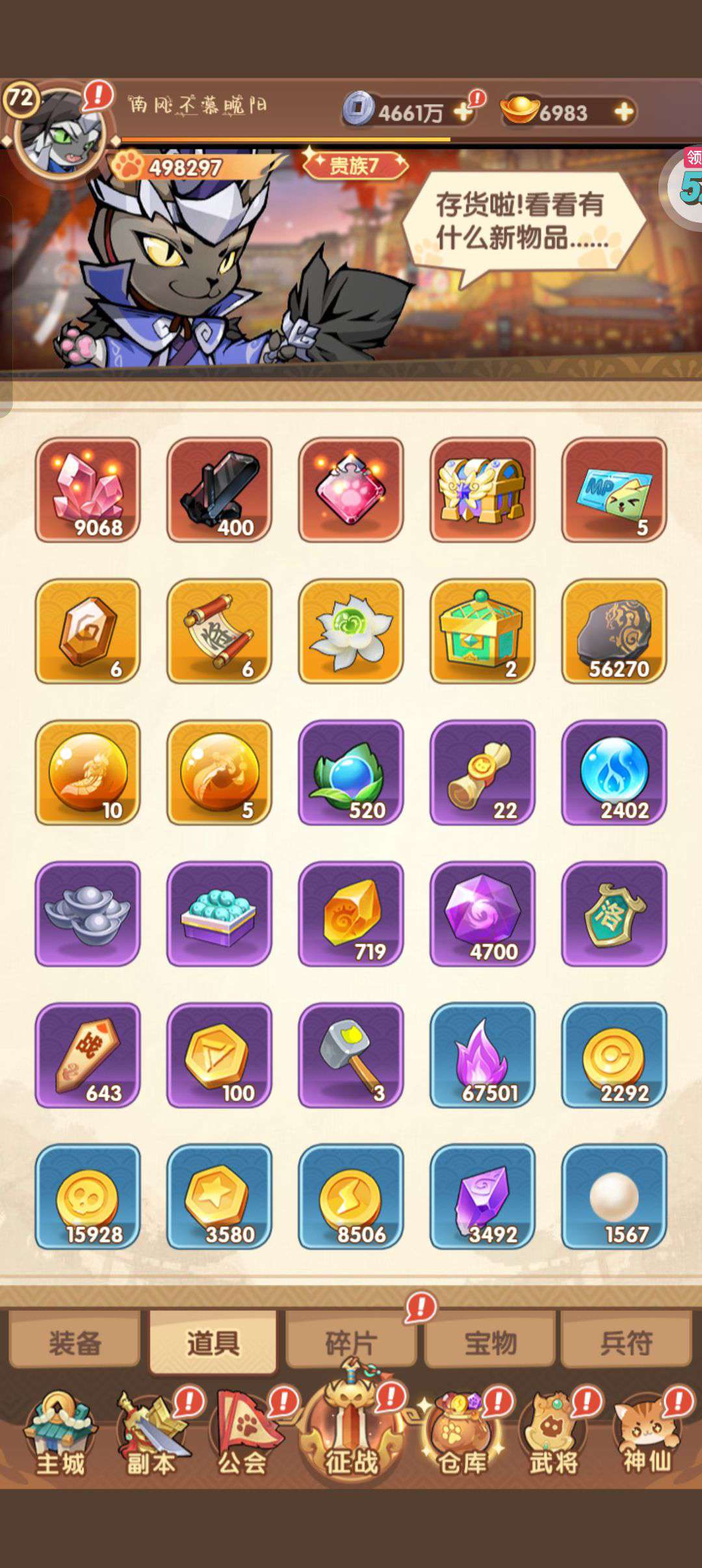
Task: Add more gold ingots with the plus button
Action: tap(623, 112)
